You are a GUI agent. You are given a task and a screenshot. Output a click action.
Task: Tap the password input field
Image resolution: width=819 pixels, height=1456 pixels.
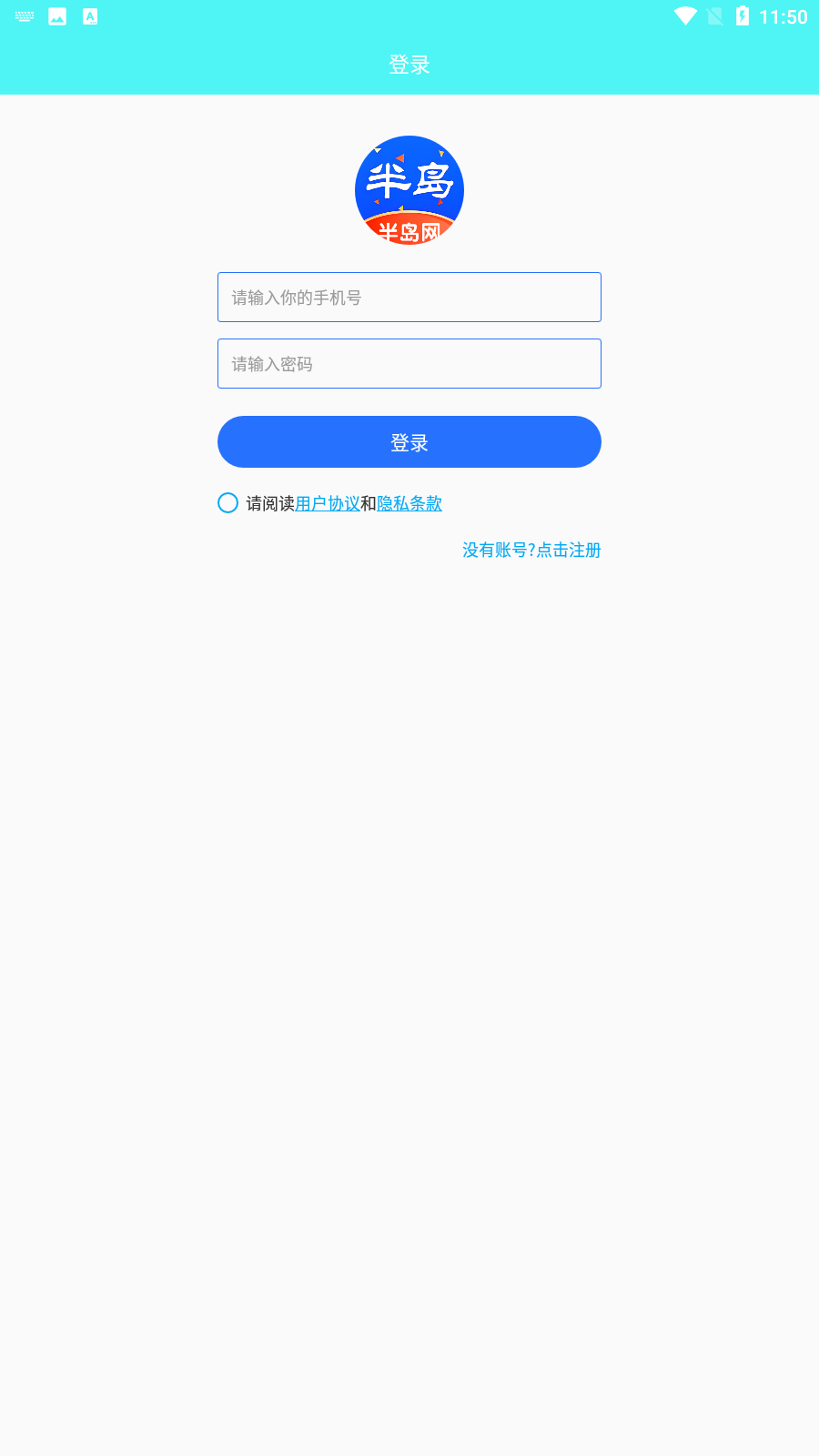point(409,364)
